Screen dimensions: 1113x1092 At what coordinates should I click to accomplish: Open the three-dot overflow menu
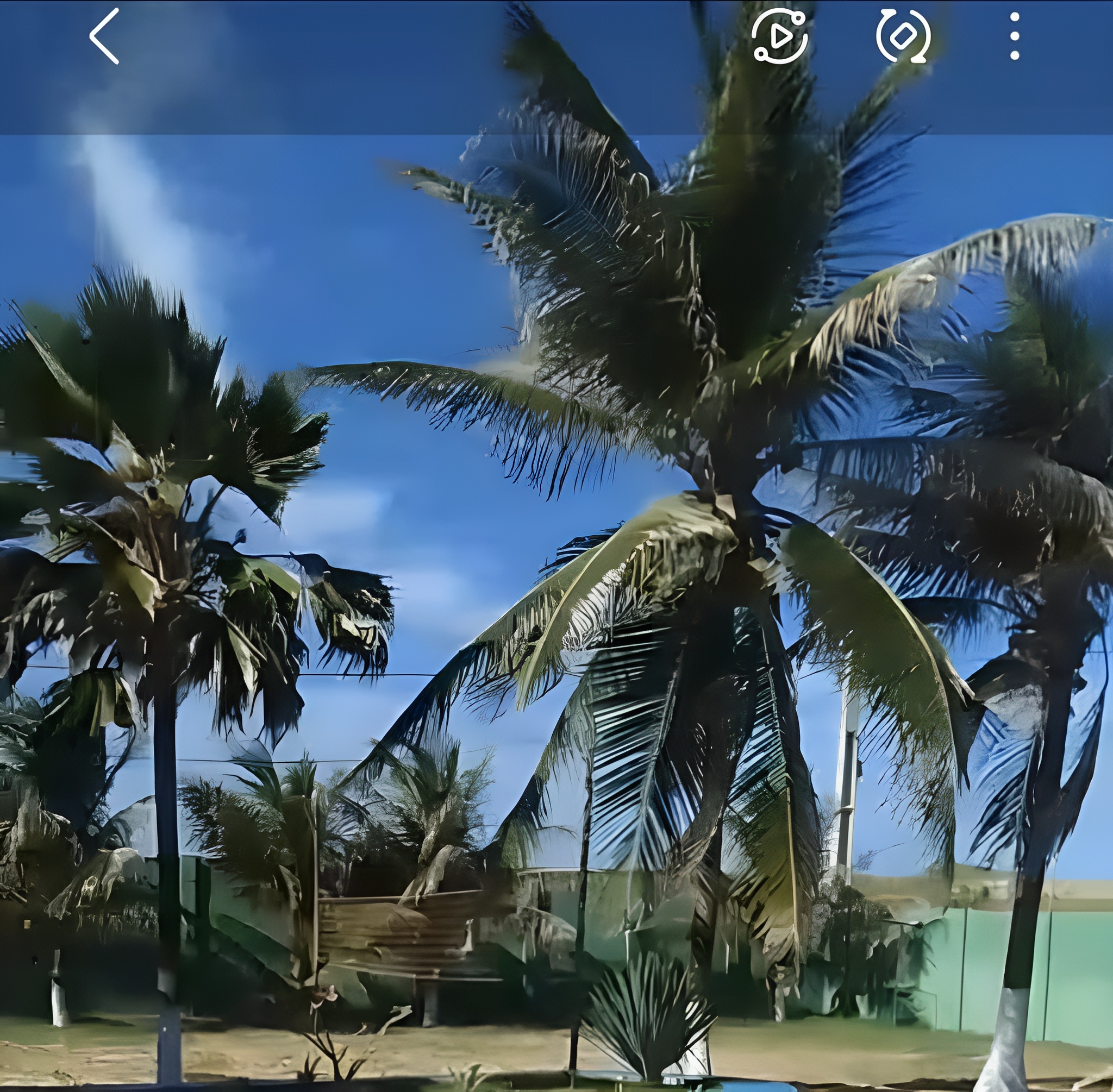pos(1014,37)
